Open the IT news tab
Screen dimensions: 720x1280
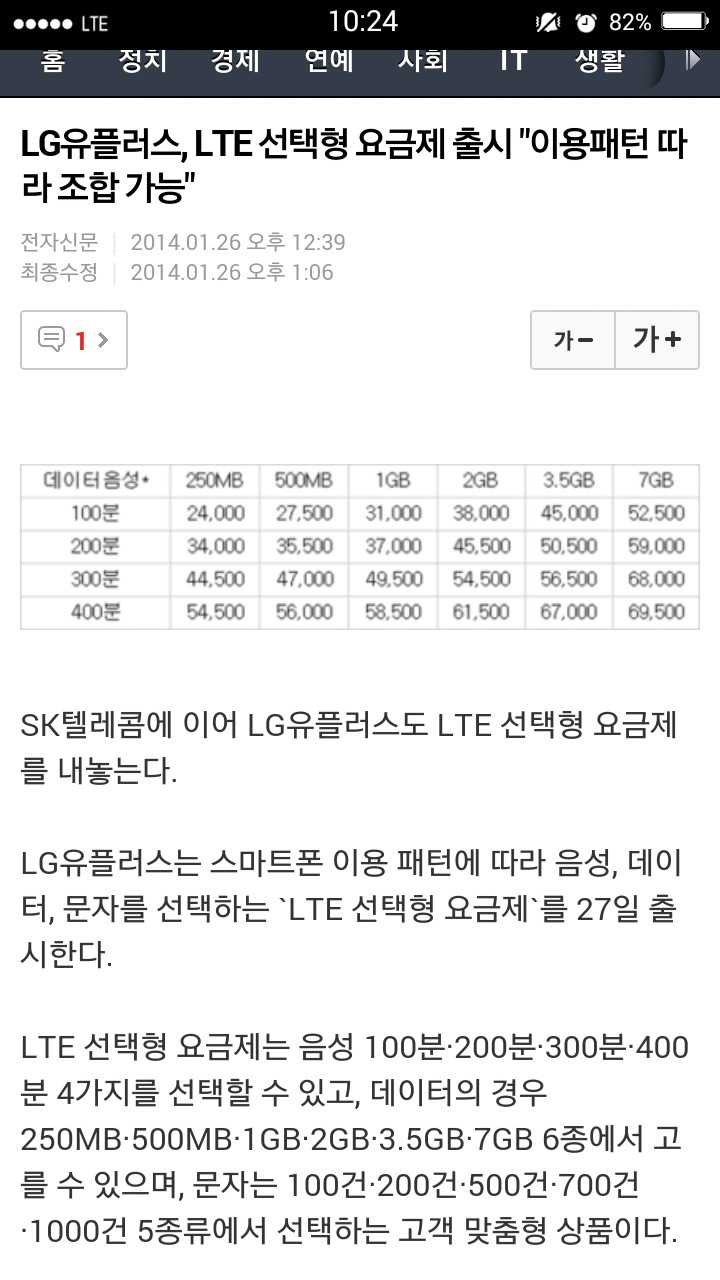click(512, 62)
